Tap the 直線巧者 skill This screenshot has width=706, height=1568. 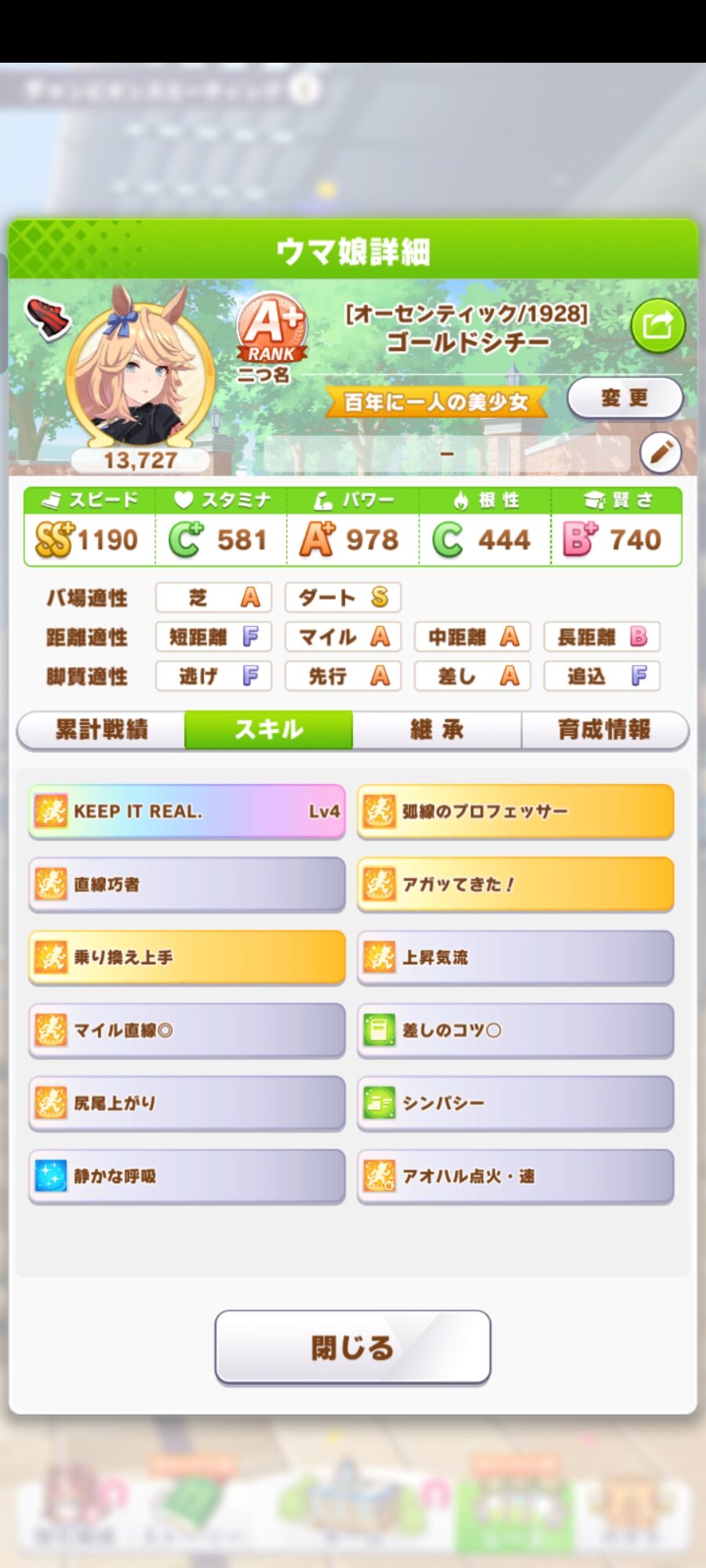[187, 884]
